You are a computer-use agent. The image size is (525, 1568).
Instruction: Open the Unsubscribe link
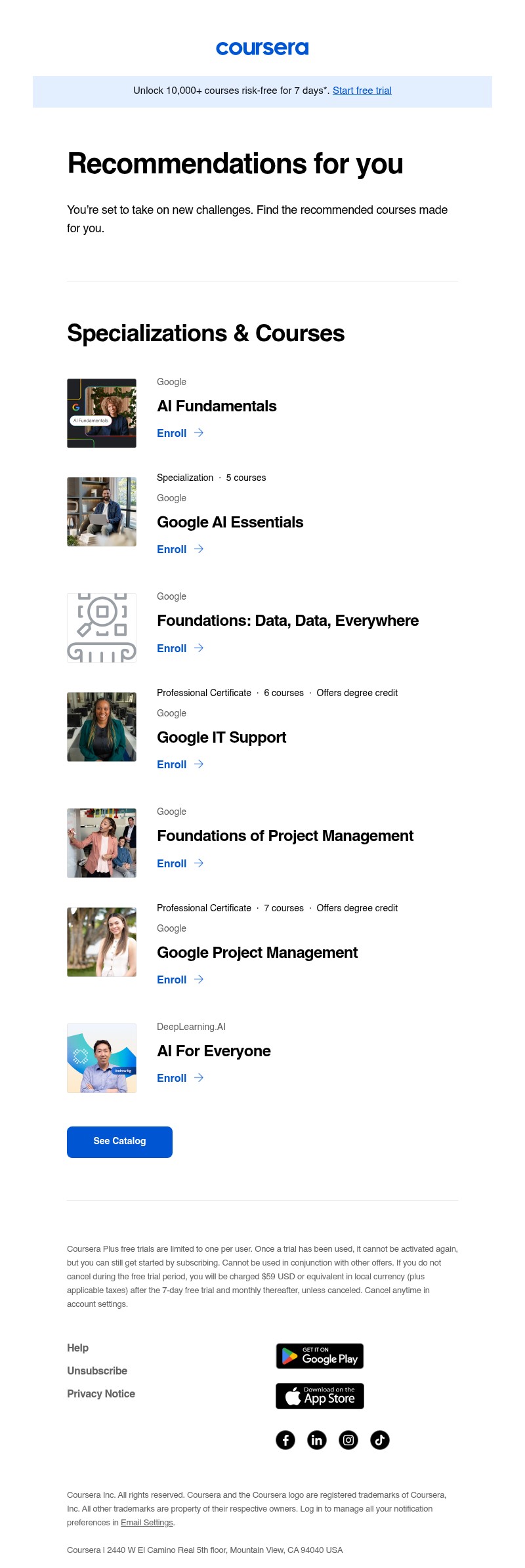click(x=96, y=1371)
